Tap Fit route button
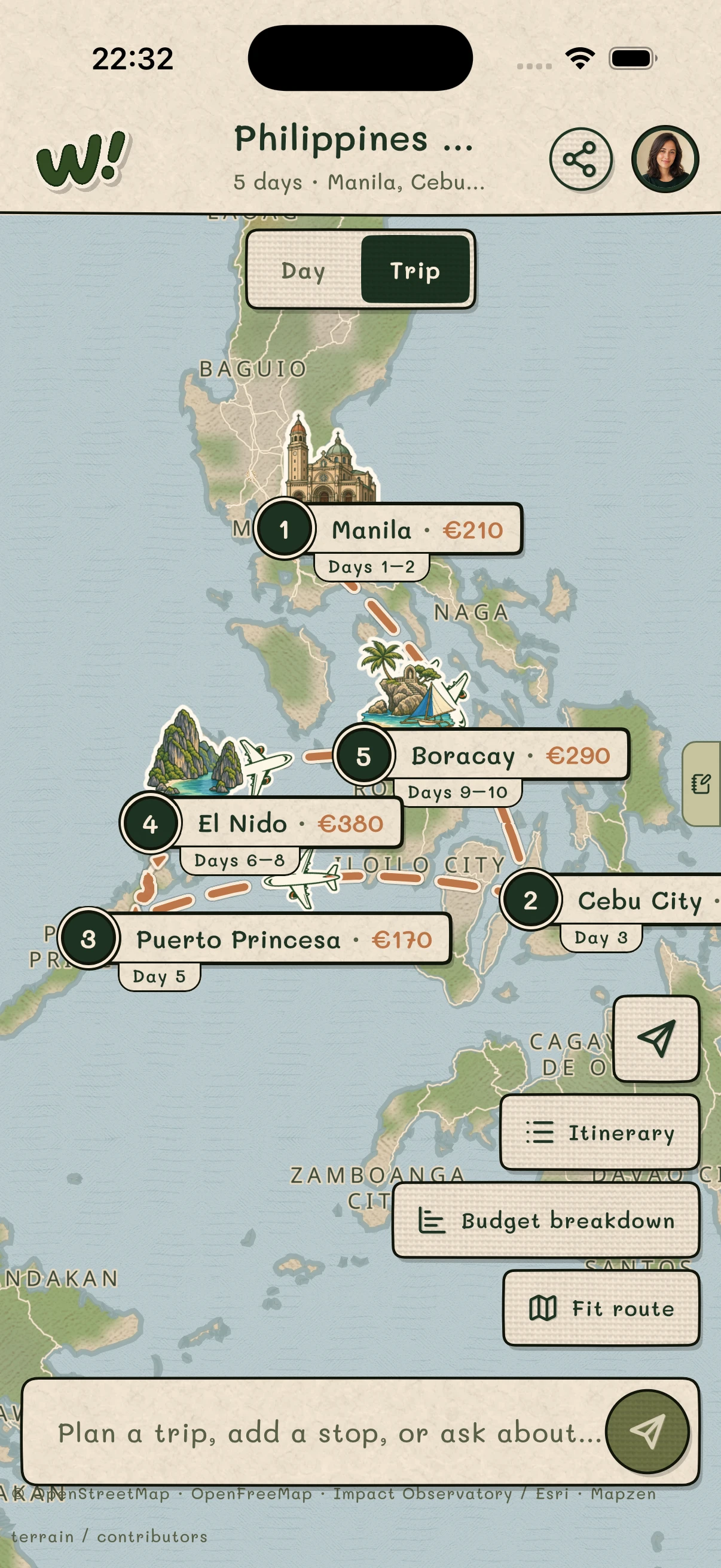The height and width of the screenshot is (1568, 721). point(601,1307)
